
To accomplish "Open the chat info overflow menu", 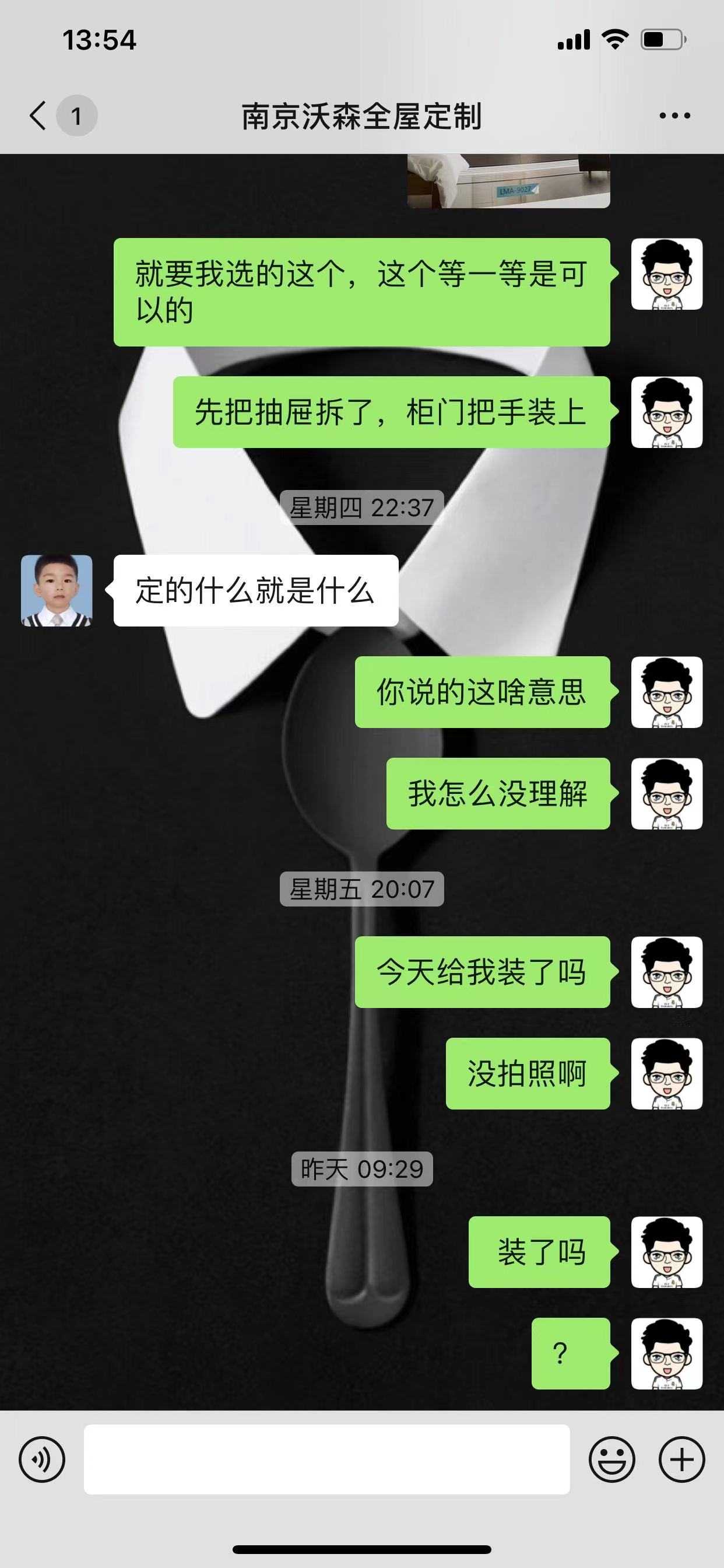I will pos(674,116).
